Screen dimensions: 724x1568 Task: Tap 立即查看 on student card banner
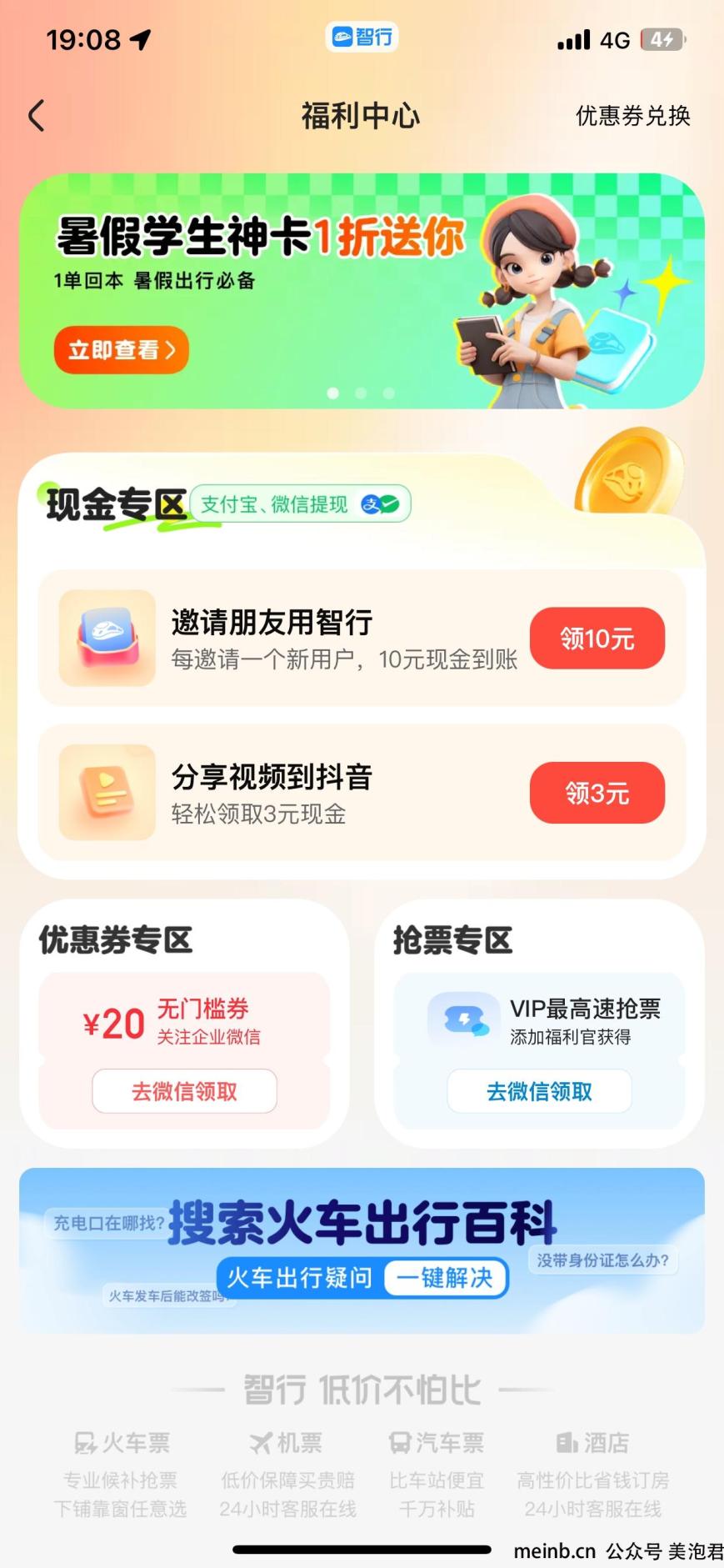(122, 350)
